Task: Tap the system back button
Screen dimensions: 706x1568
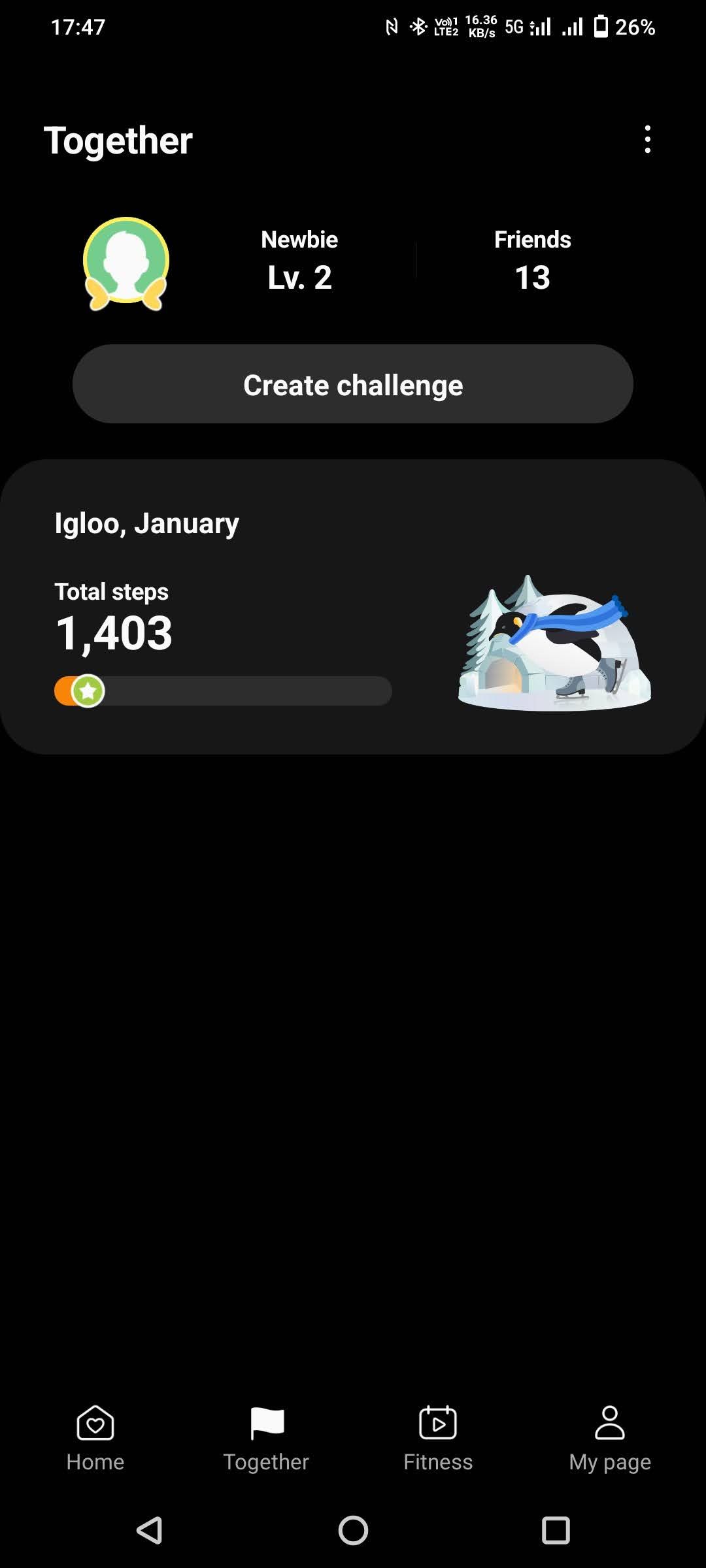Action: [150, 1530]
